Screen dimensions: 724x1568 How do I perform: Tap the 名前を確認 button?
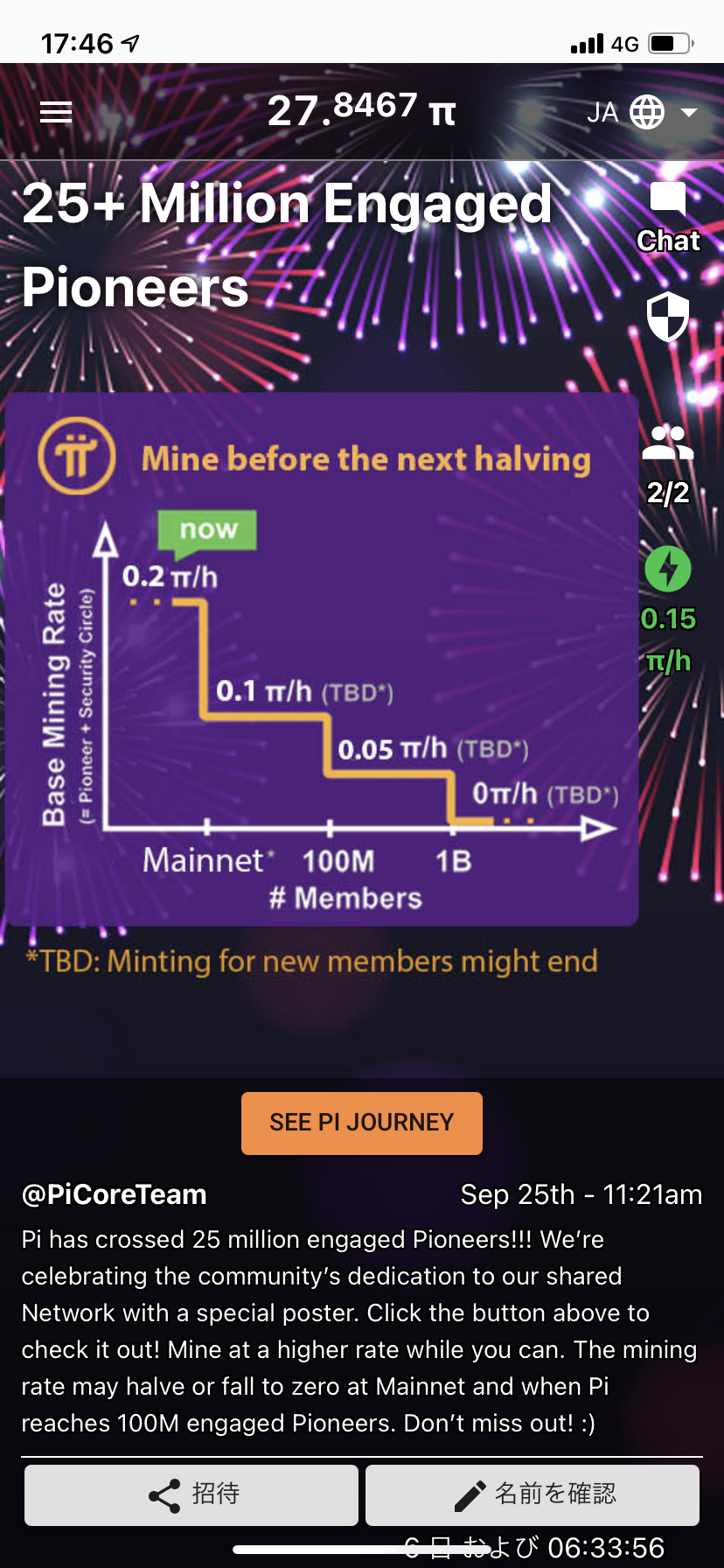pyautogui.click(x=532, y=1494)
